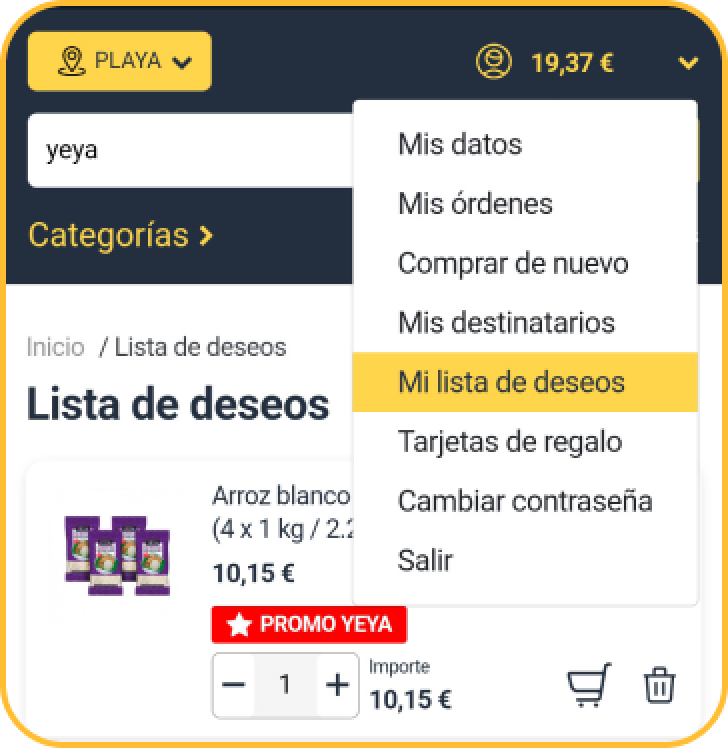This screenshot has width=728, height=748.
Task: Open Tarjetas de regalo
Action: 509,441
